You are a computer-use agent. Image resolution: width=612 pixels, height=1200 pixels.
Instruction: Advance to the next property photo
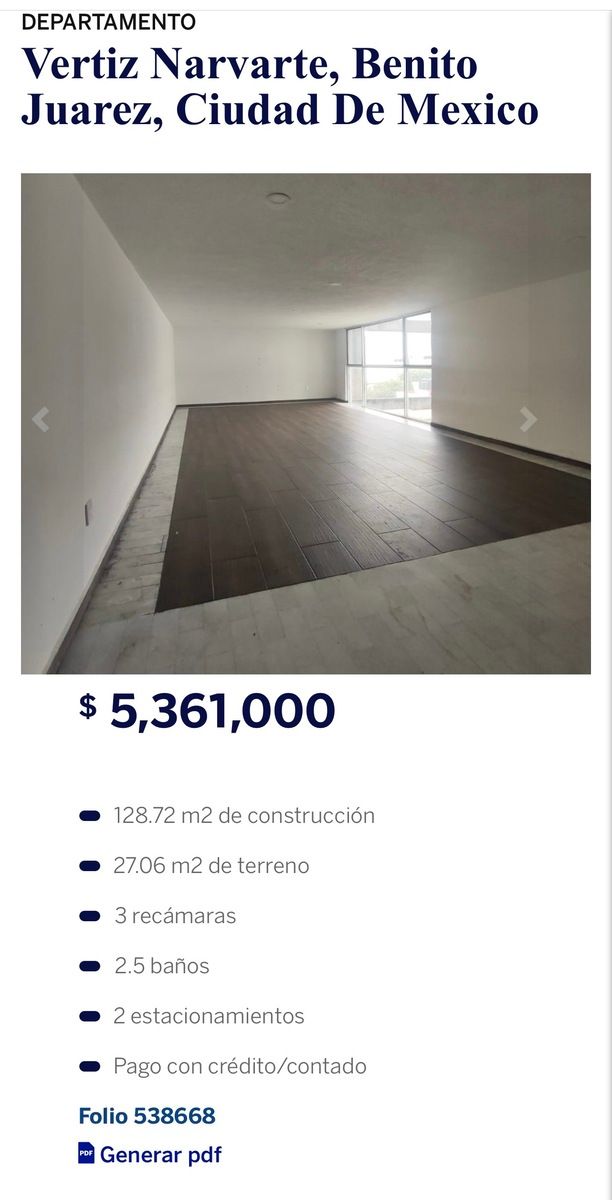coord(528,420)
